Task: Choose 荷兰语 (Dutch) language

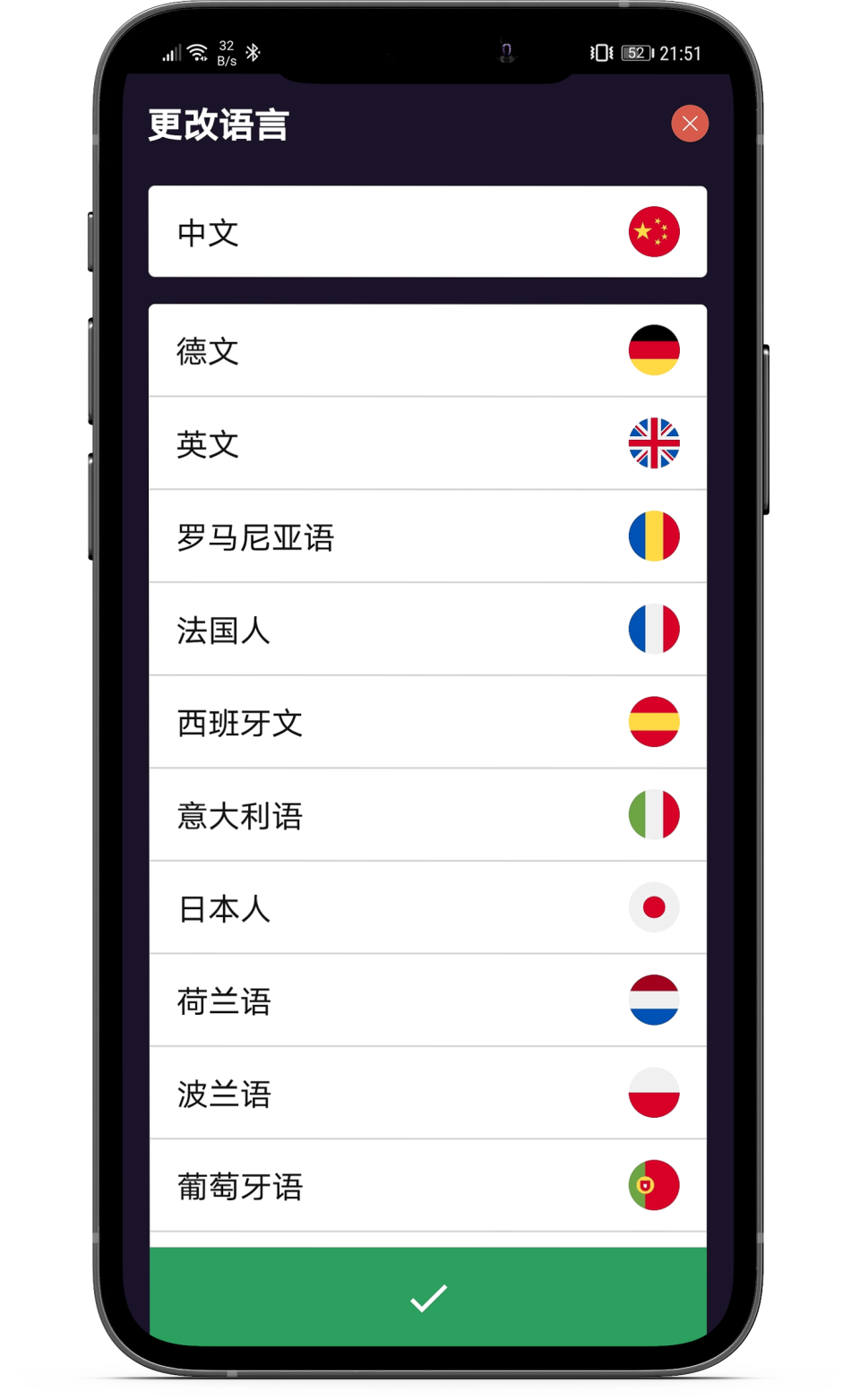Action: [427, 1001]
